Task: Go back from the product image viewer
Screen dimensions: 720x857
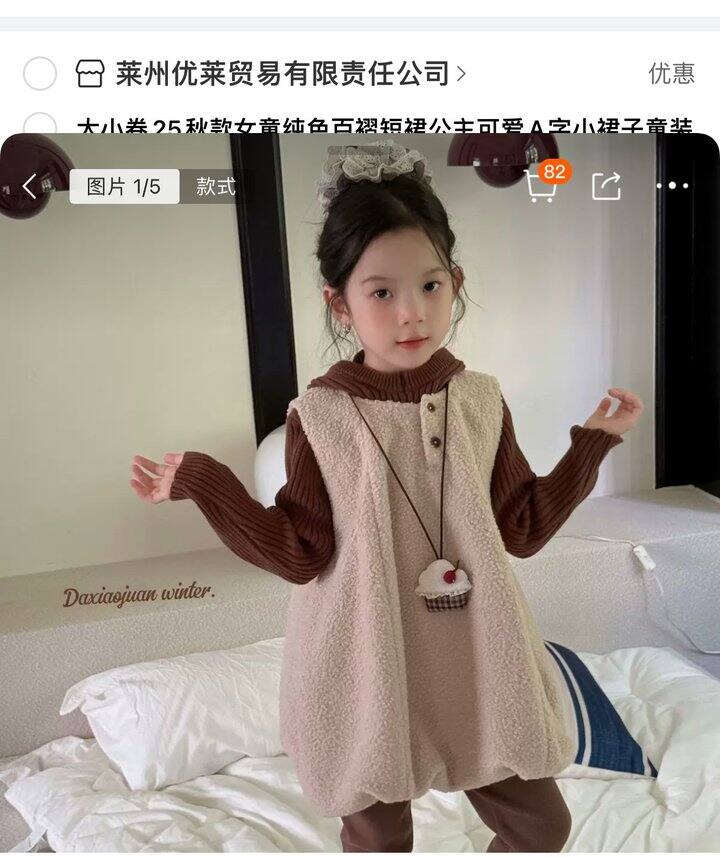Action: pyautogui.click(x=30, y=186)
